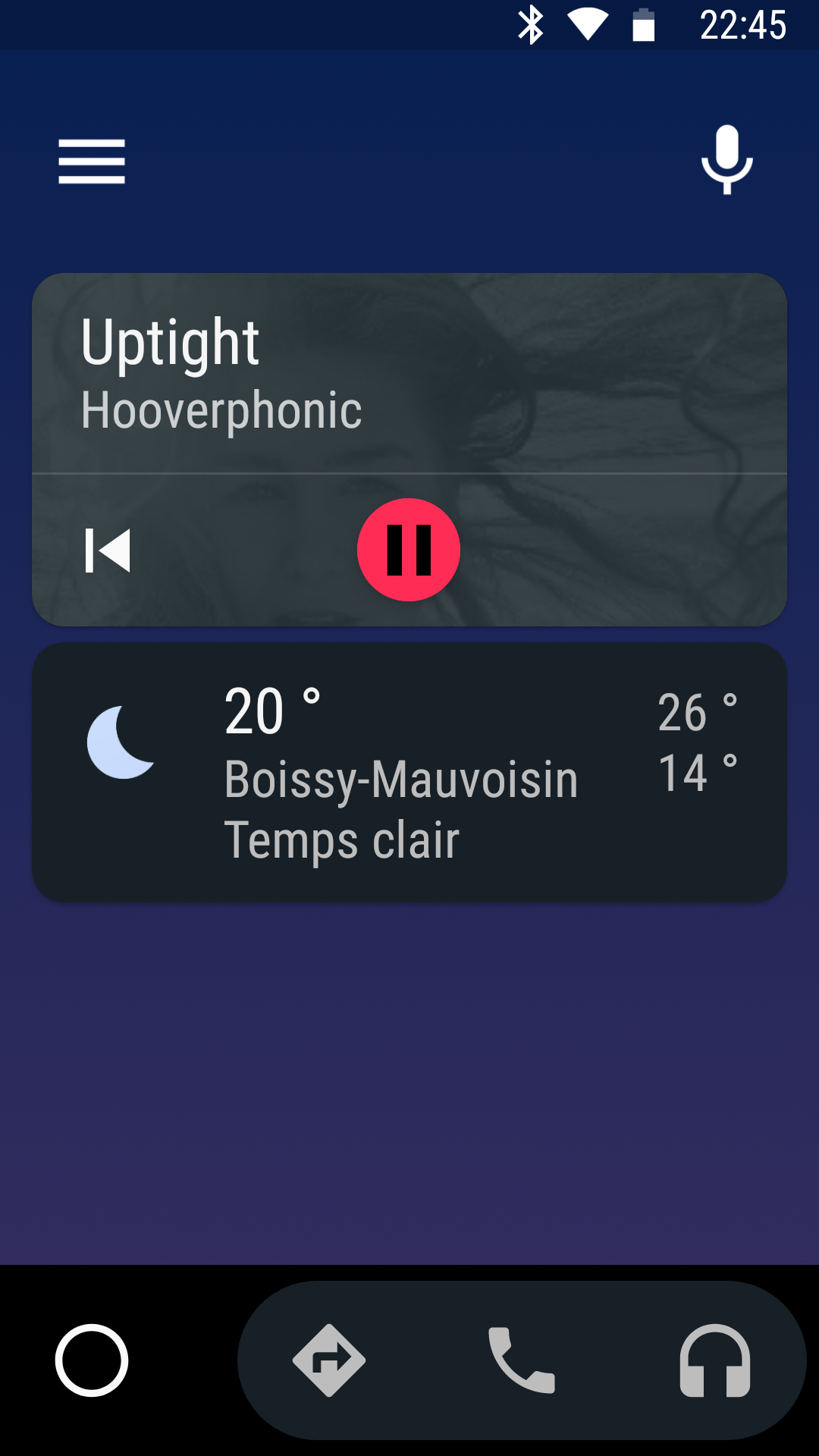The width and height of the screenshot is (819, 1456).
Task: Open the hamburger drawer menu
Action: [92, 161]
